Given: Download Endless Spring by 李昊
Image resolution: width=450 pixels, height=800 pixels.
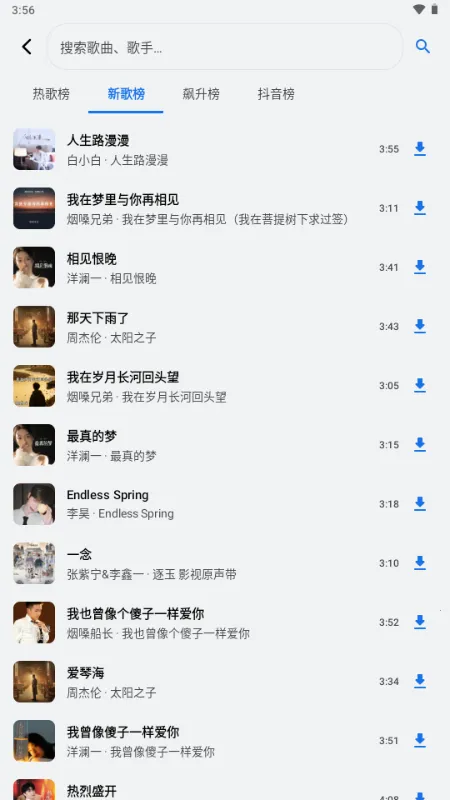Looking at the screenshot, I should click(419, 504).
